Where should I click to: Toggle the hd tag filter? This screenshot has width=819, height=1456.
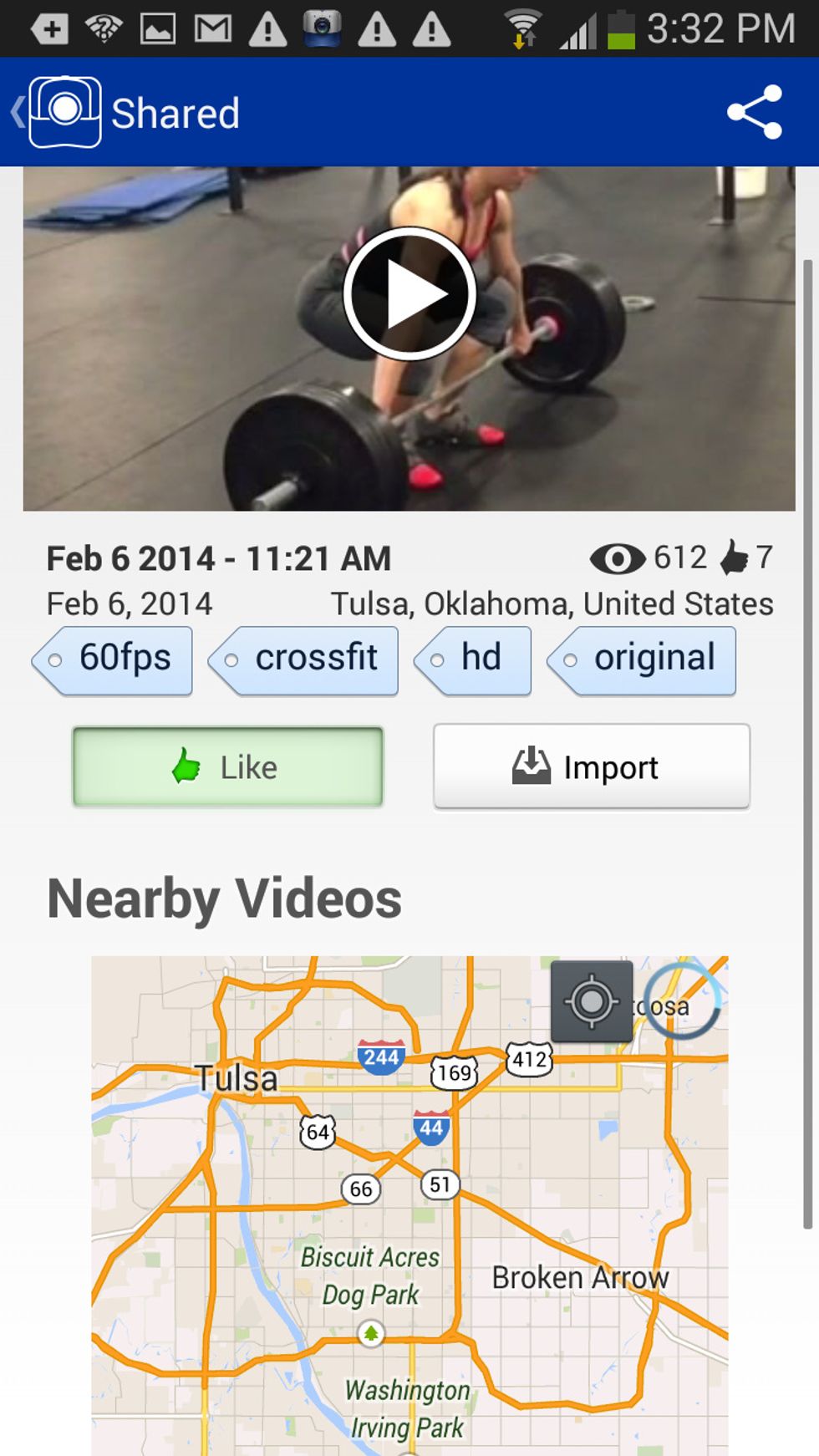pos(473,659)
